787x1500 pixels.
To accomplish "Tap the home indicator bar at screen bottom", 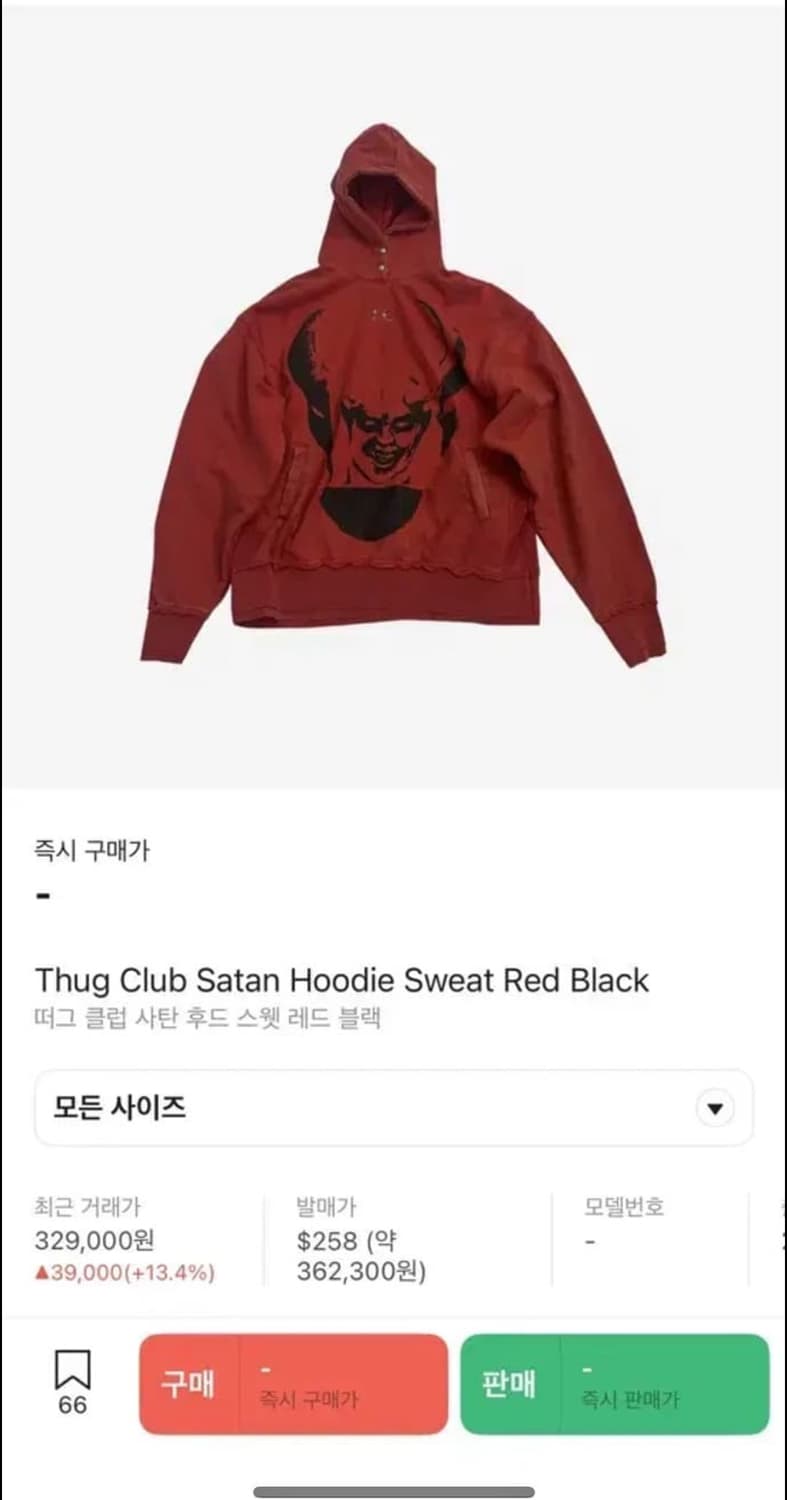I will 393,1489.
